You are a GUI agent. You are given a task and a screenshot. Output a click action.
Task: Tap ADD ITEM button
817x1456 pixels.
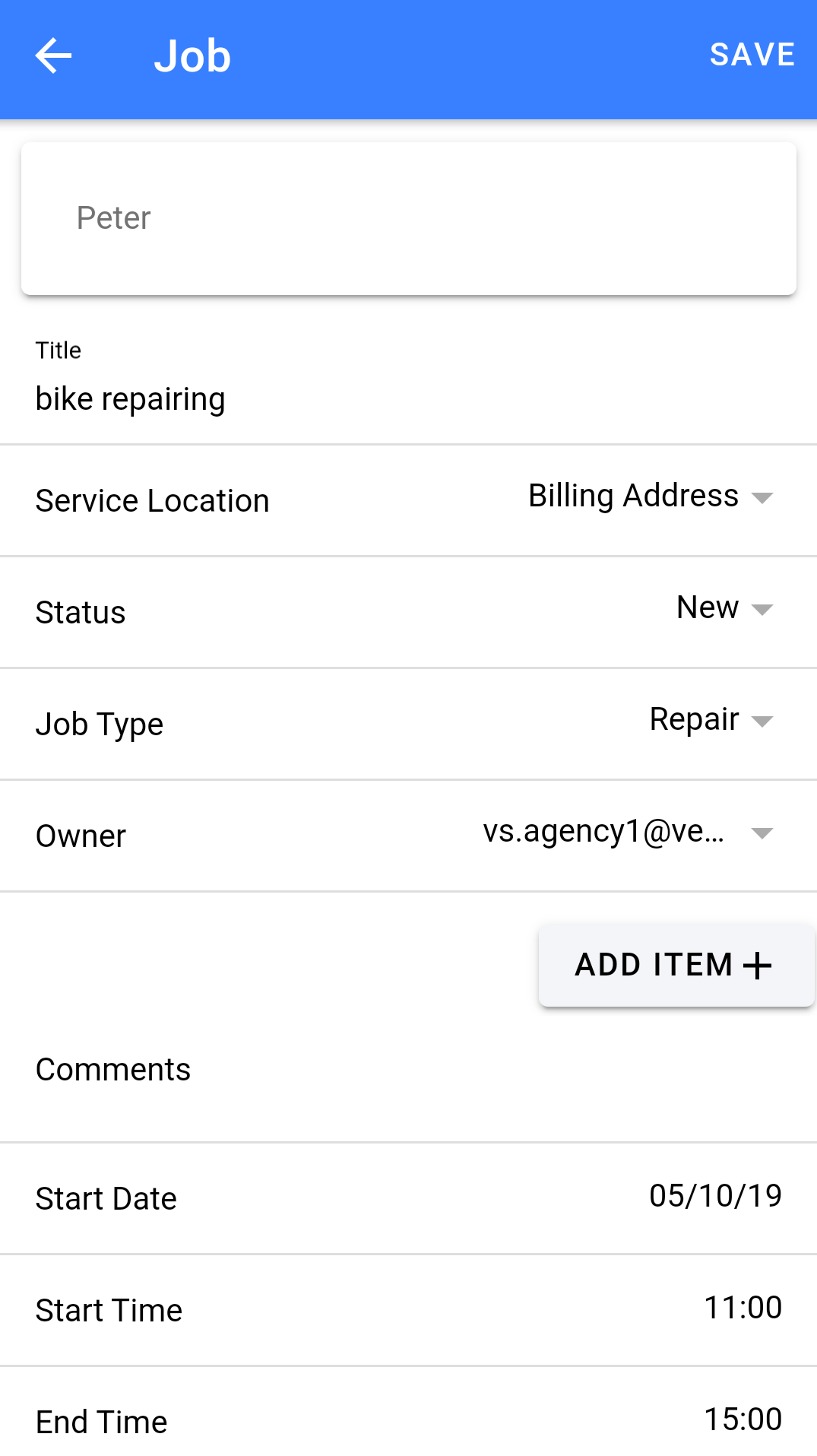(x=676, y=965)
